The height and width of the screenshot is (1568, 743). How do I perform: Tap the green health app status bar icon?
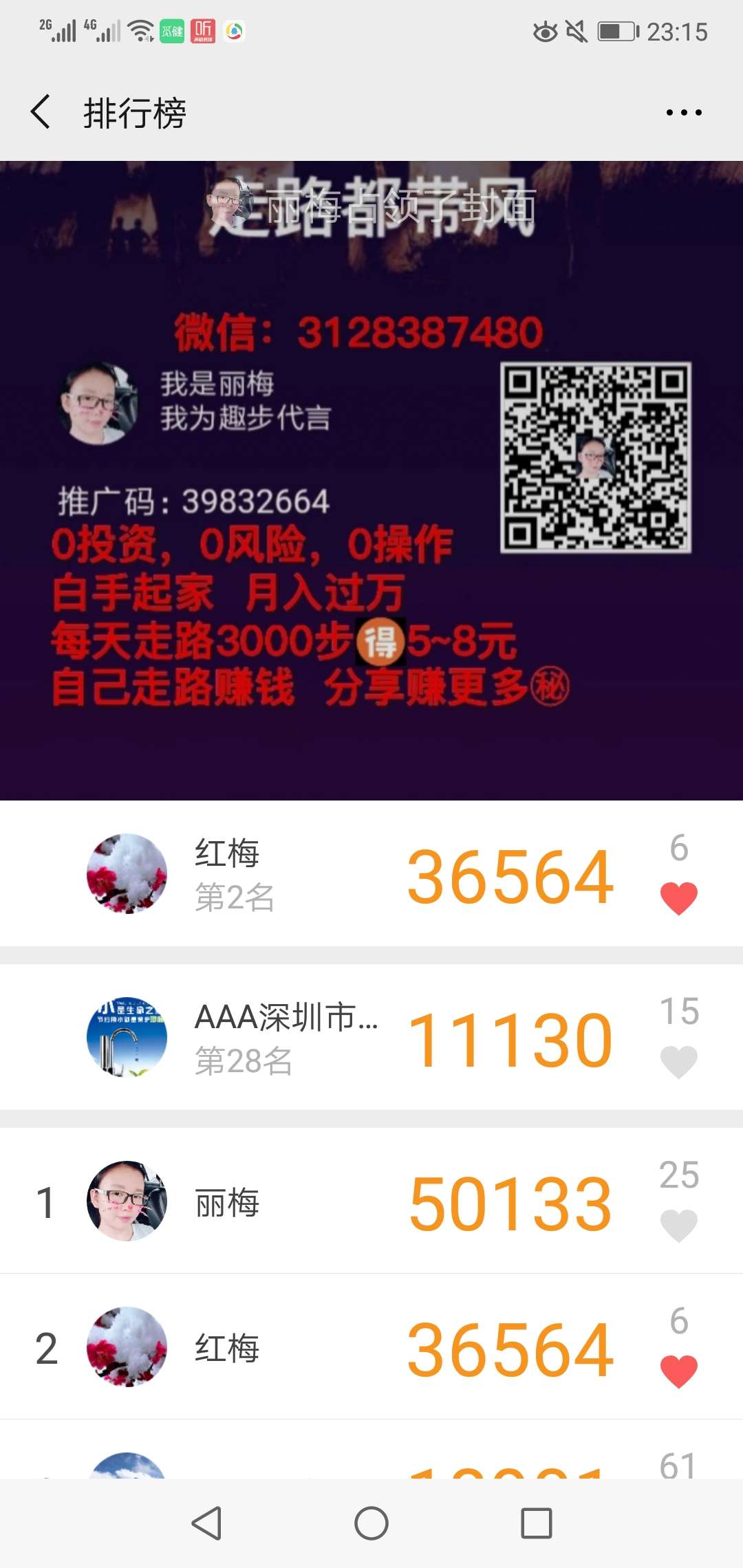[172, 31]
